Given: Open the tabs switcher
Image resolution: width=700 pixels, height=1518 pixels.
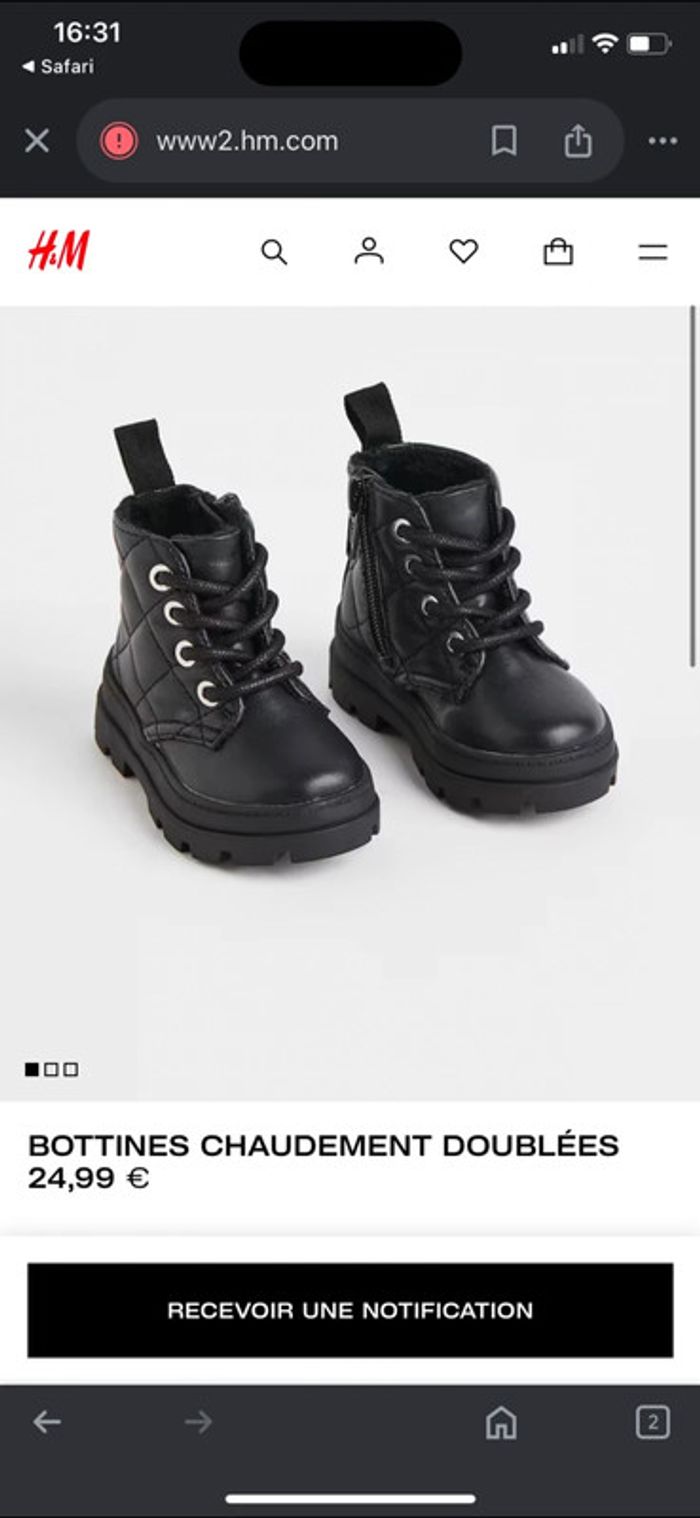Looking at the screenshot, I should (x=653, y=1422).
